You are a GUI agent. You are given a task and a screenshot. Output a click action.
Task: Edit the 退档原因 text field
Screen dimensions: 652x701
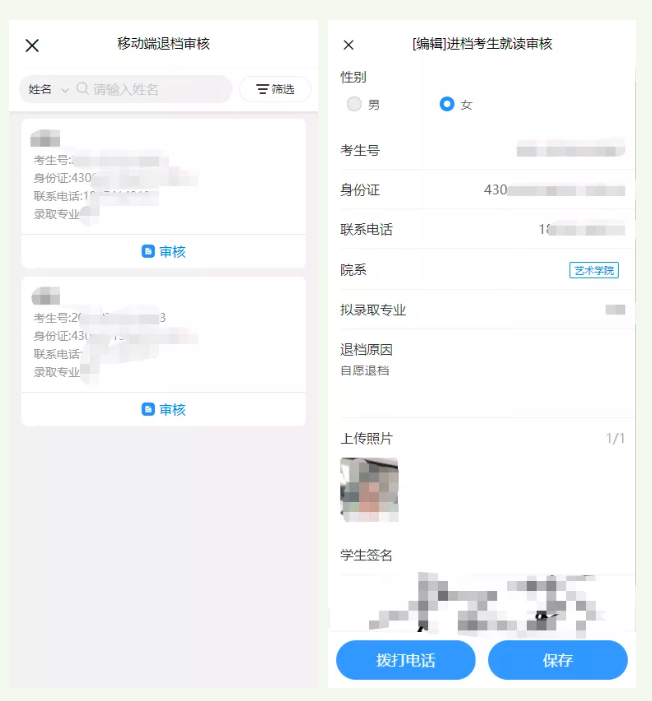(480, 385)
